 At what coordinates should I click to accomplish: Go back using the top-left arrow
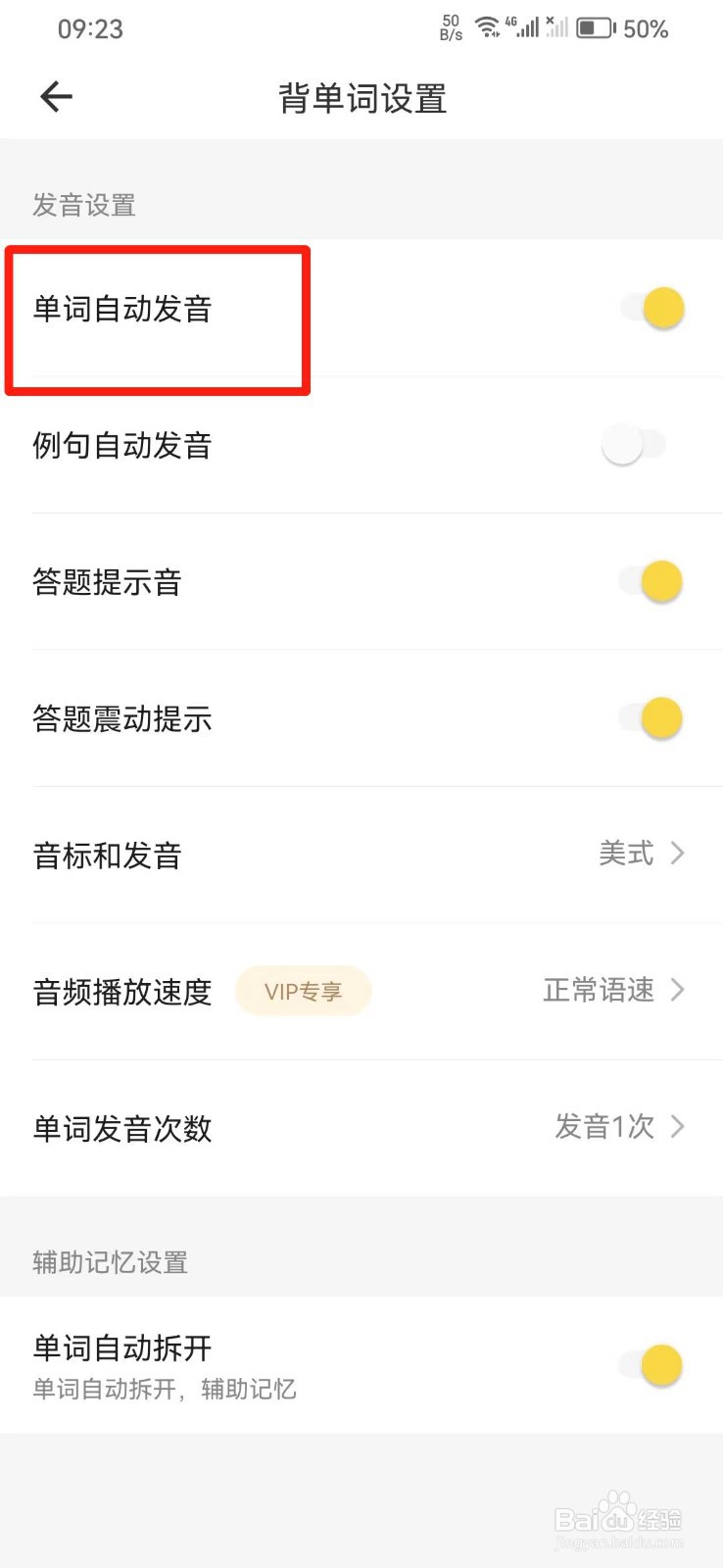[x=56, y=96]
